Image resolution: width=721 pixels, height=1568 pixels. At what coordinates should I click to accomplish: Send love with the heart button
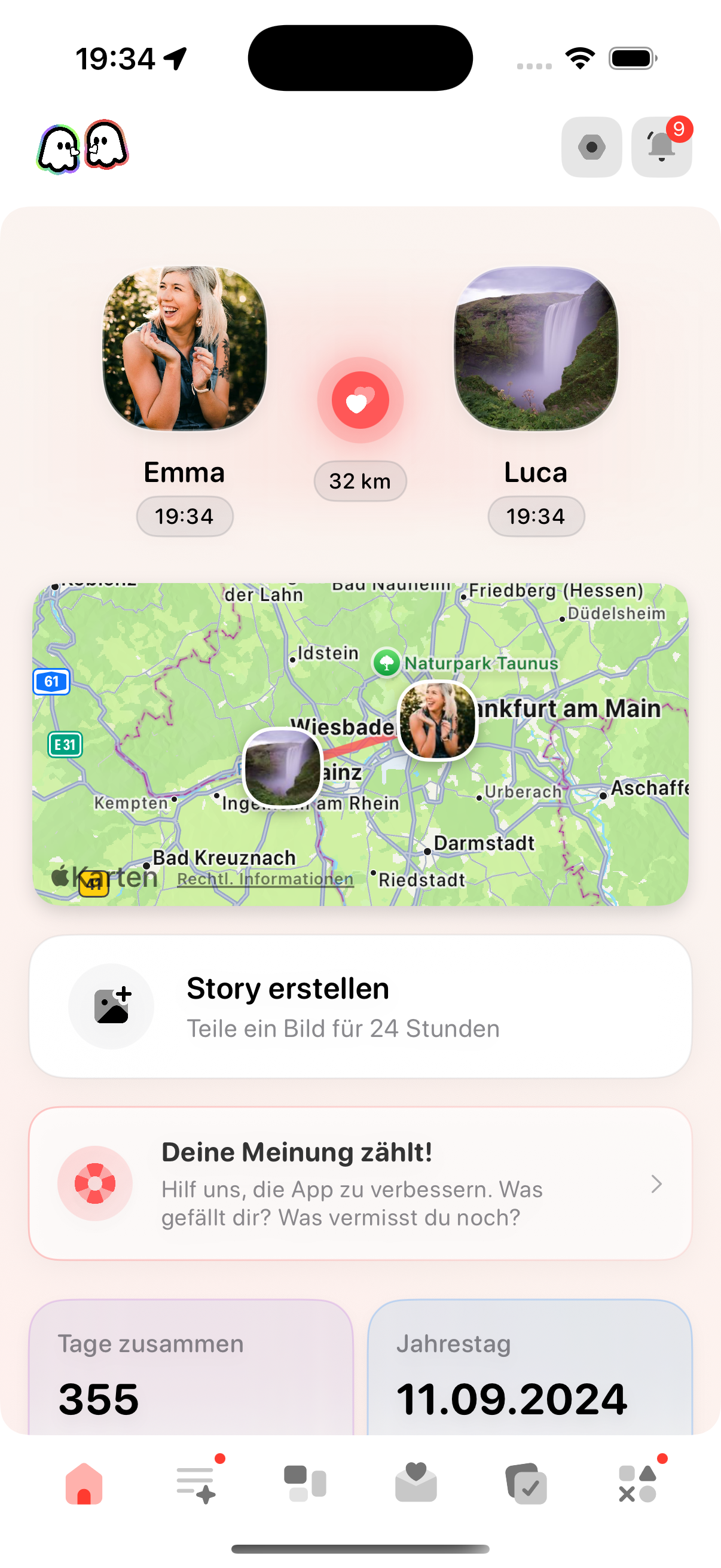(x=360, y=400)
